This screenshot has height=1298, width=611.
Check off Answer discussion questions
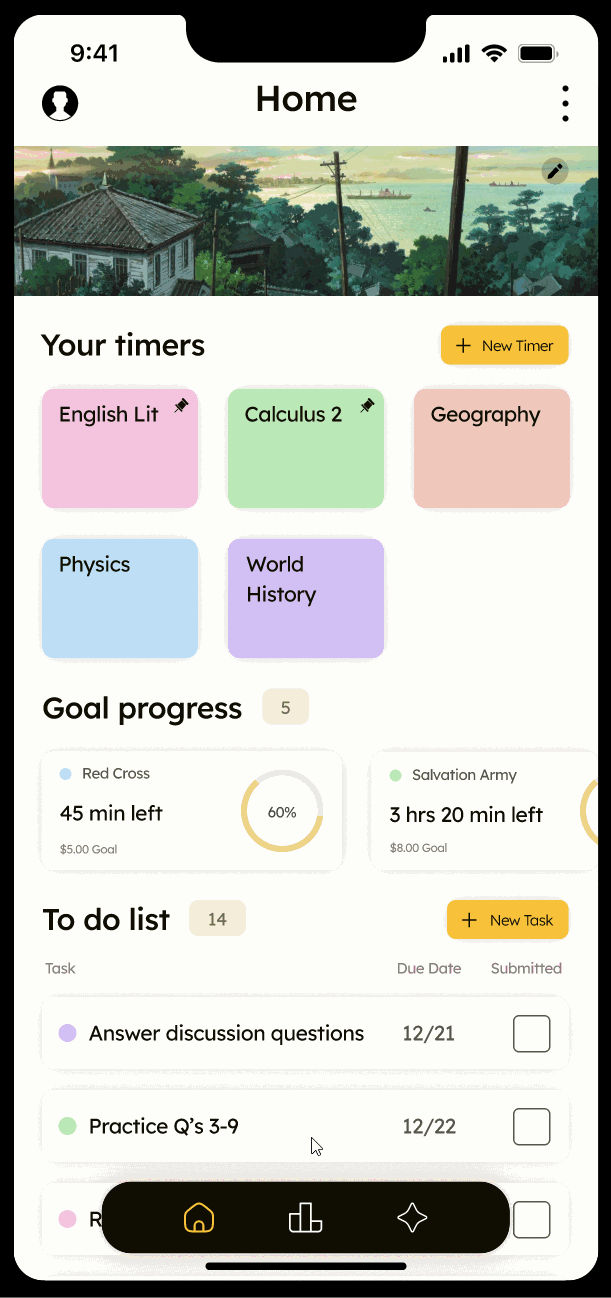(x=532, y=1034)
